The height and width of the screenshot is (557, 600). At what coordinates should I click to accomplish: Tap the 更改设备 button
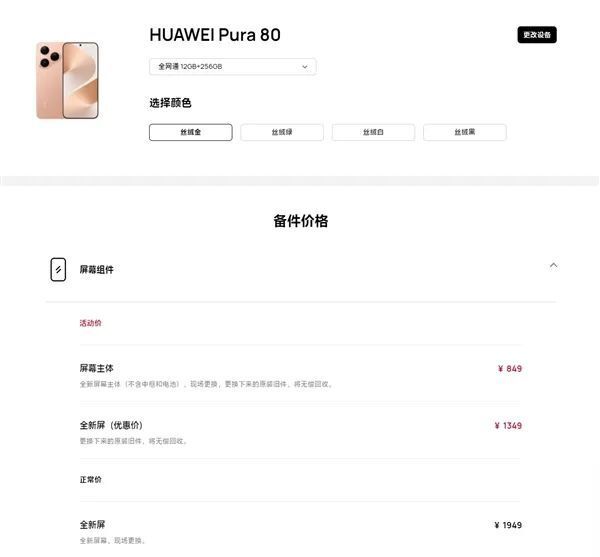click(537, 35)
